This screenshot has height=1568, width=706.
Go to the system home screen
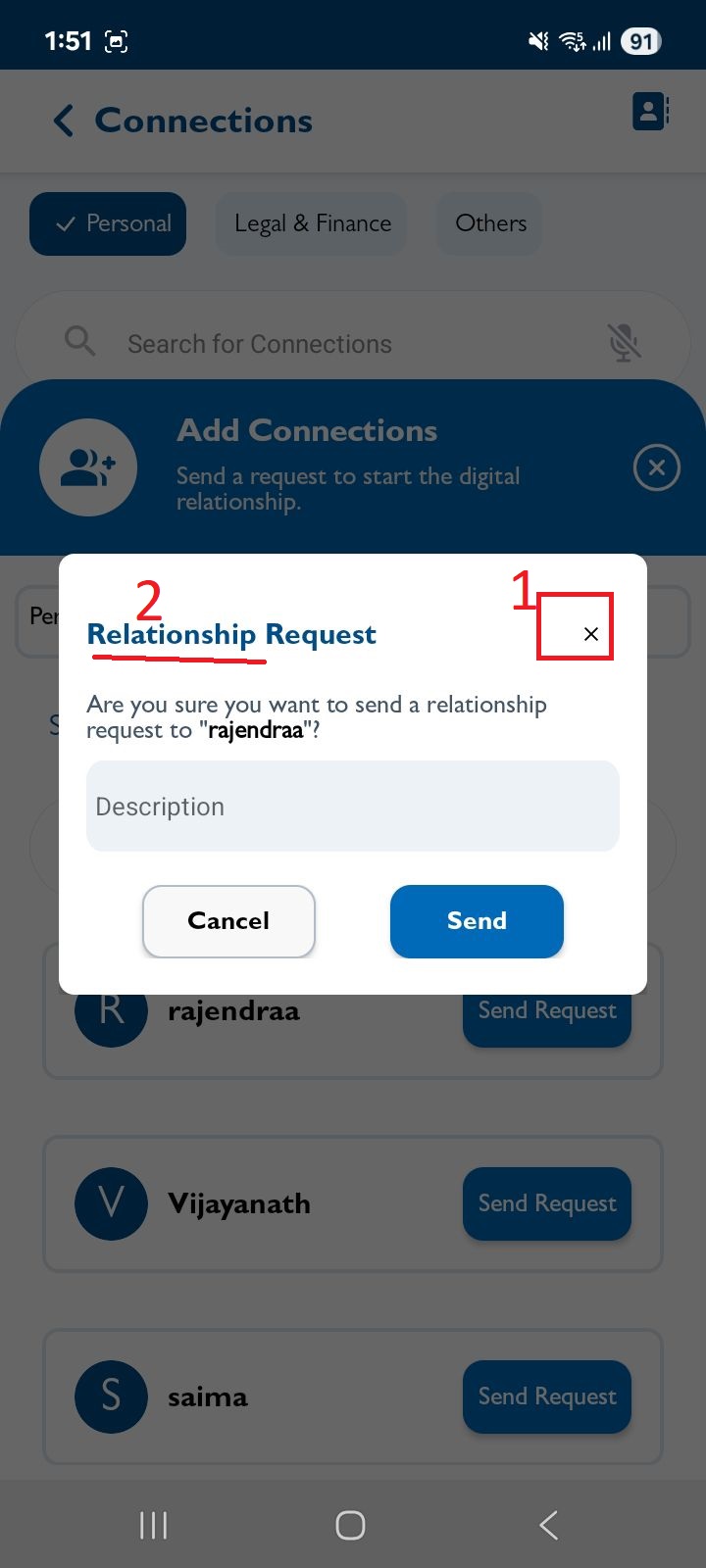350,1525
